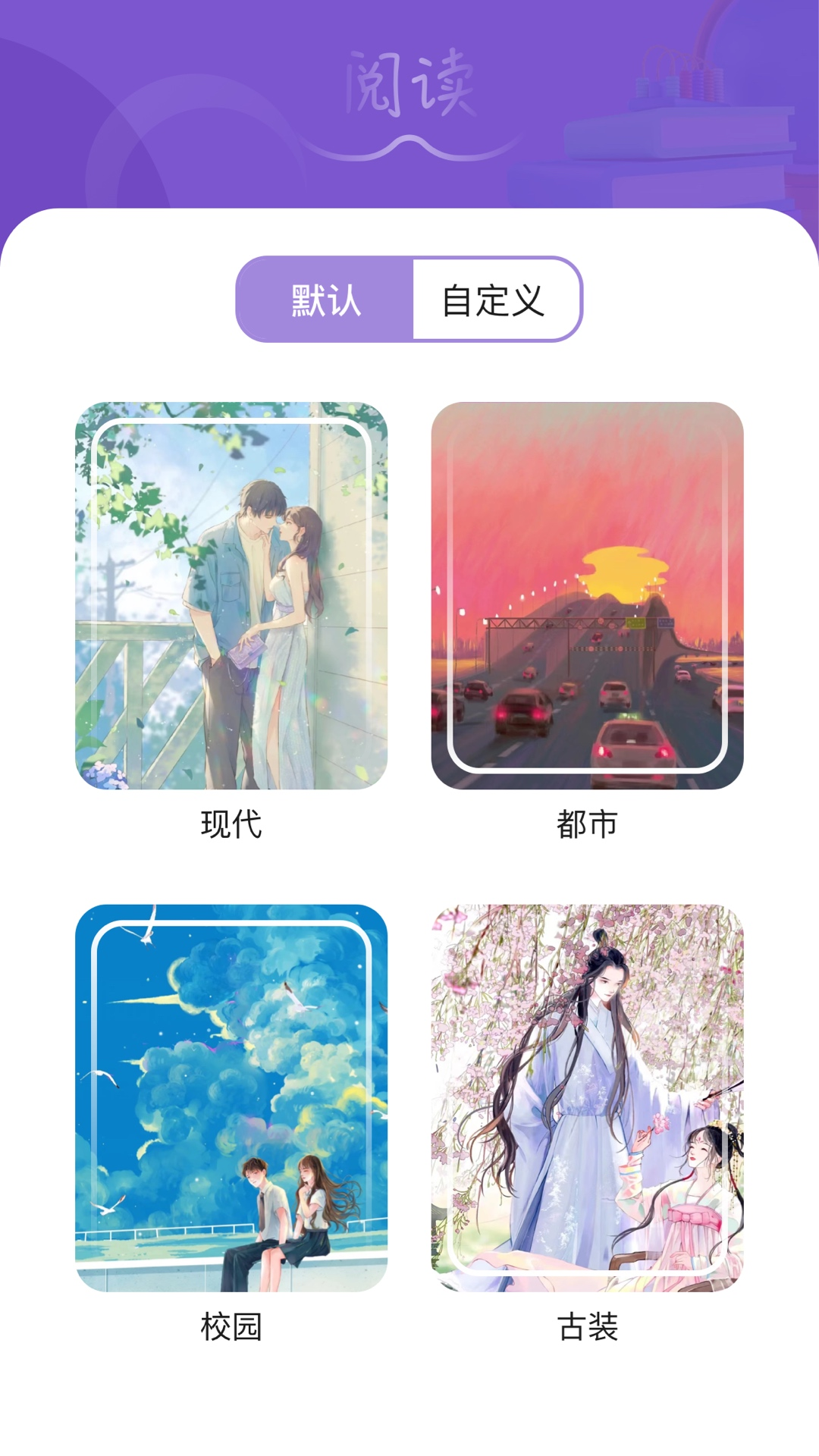Choose the 校园 cover card
The image size is (819, 1456).
click(231, 1097)
